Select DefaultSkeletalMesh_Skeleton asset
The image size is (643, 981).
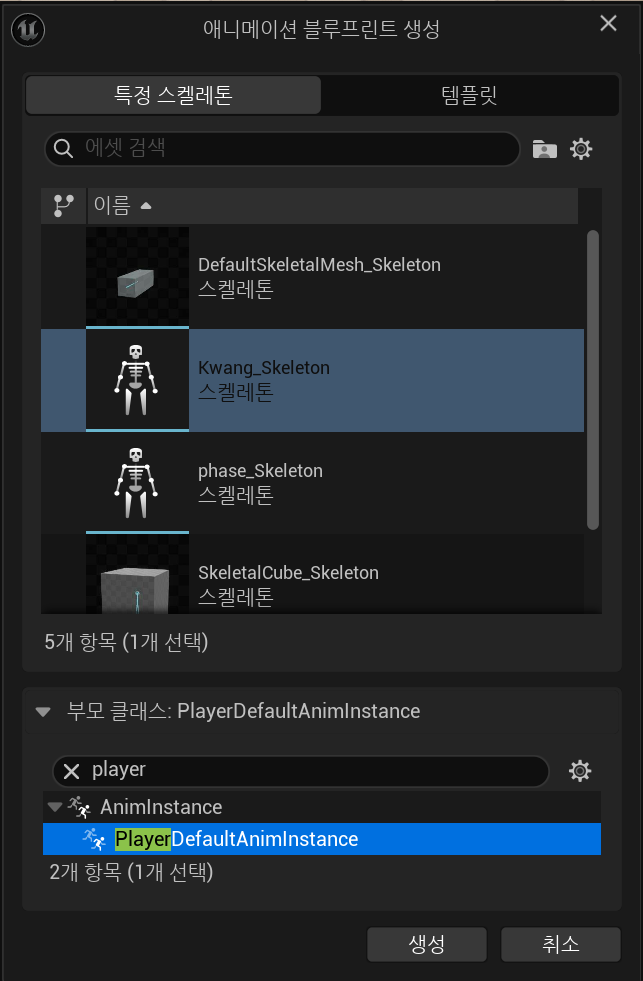pyautogui.click(x=312, y=277)
